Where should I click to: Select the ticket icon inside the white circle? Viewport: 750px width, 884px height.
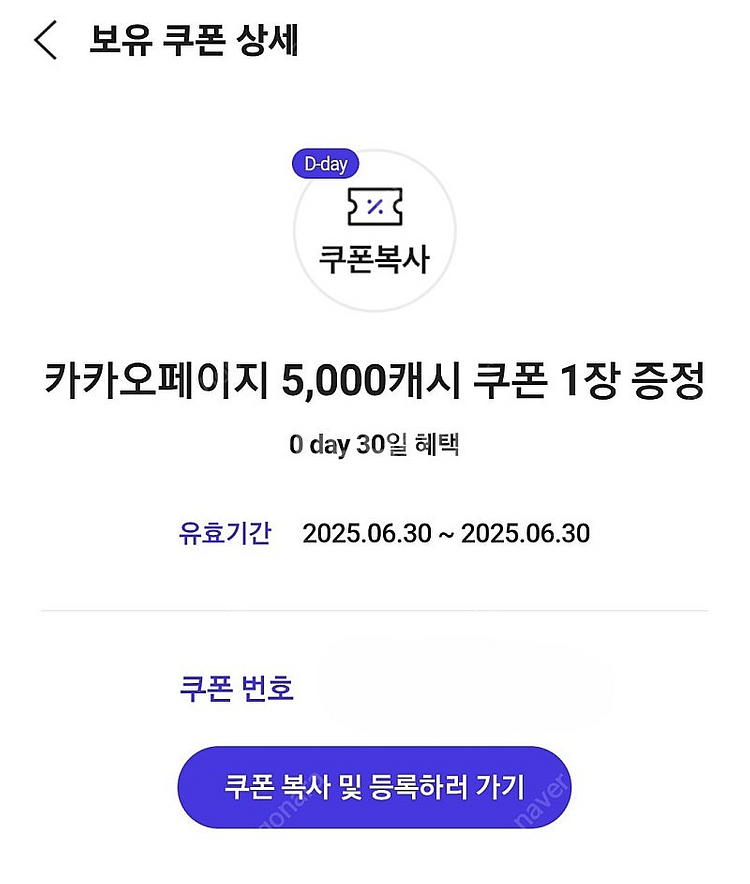point(375,208)
